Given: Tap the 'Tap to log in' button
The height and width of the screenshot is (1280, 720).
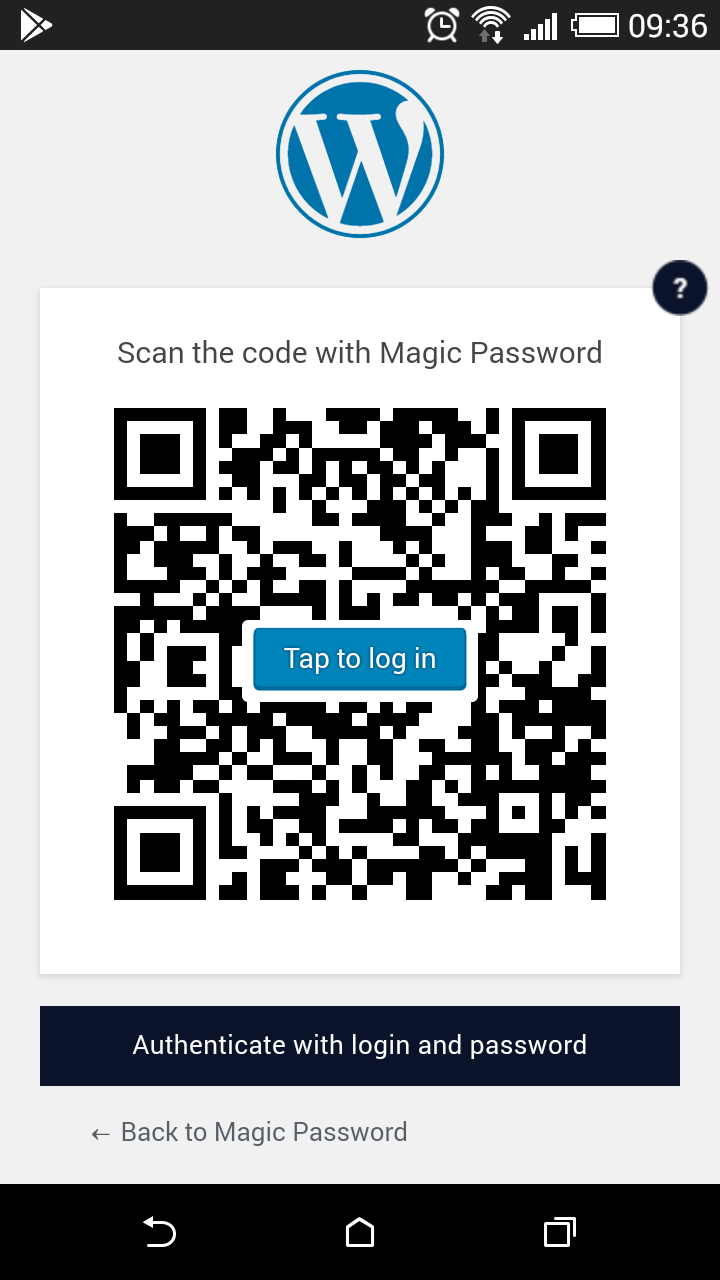Looking at the screenshot, I should click(360, 659).
